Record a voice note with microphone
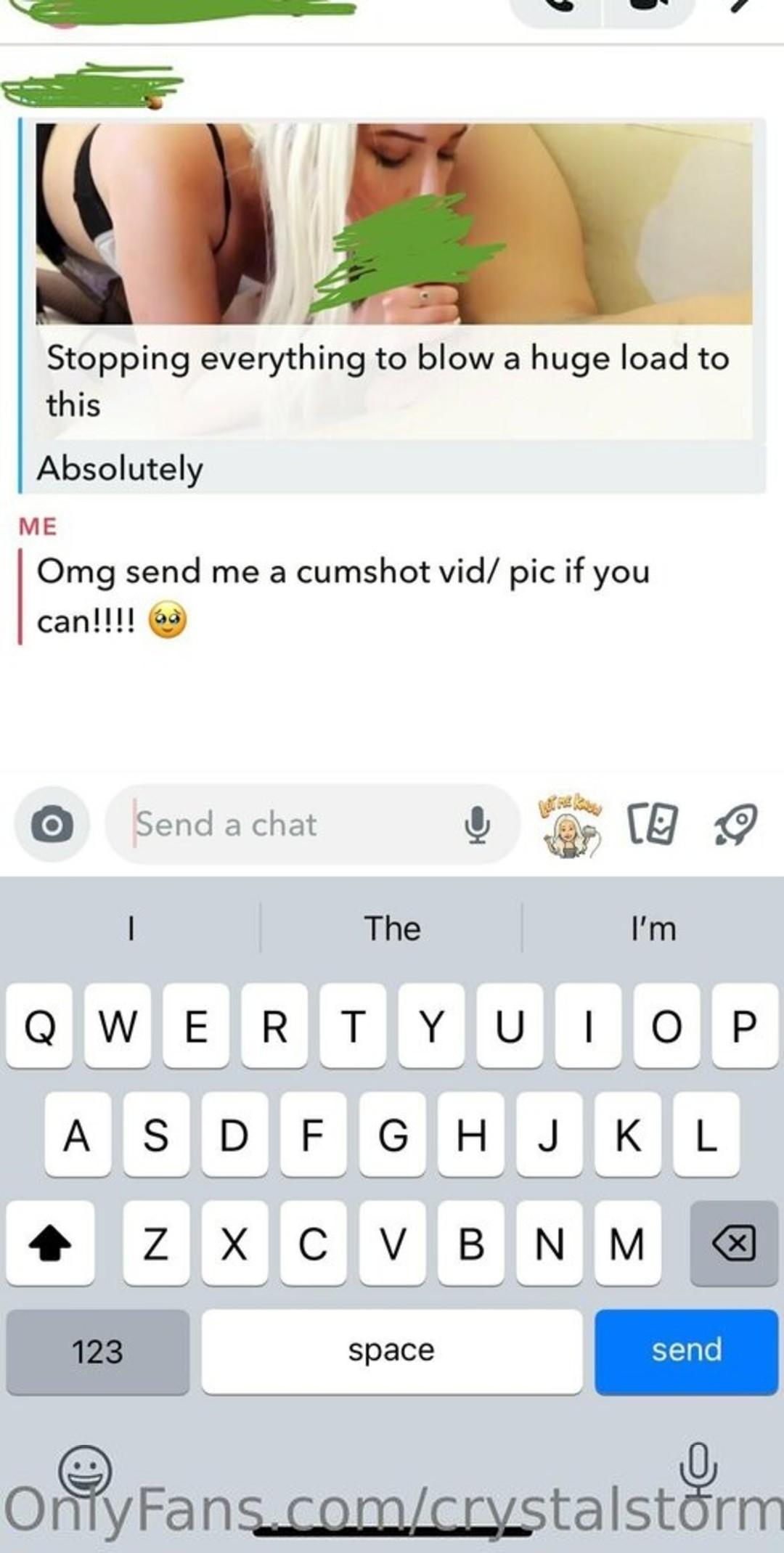Screen dimensions: 784x1553 coord(476,825)
